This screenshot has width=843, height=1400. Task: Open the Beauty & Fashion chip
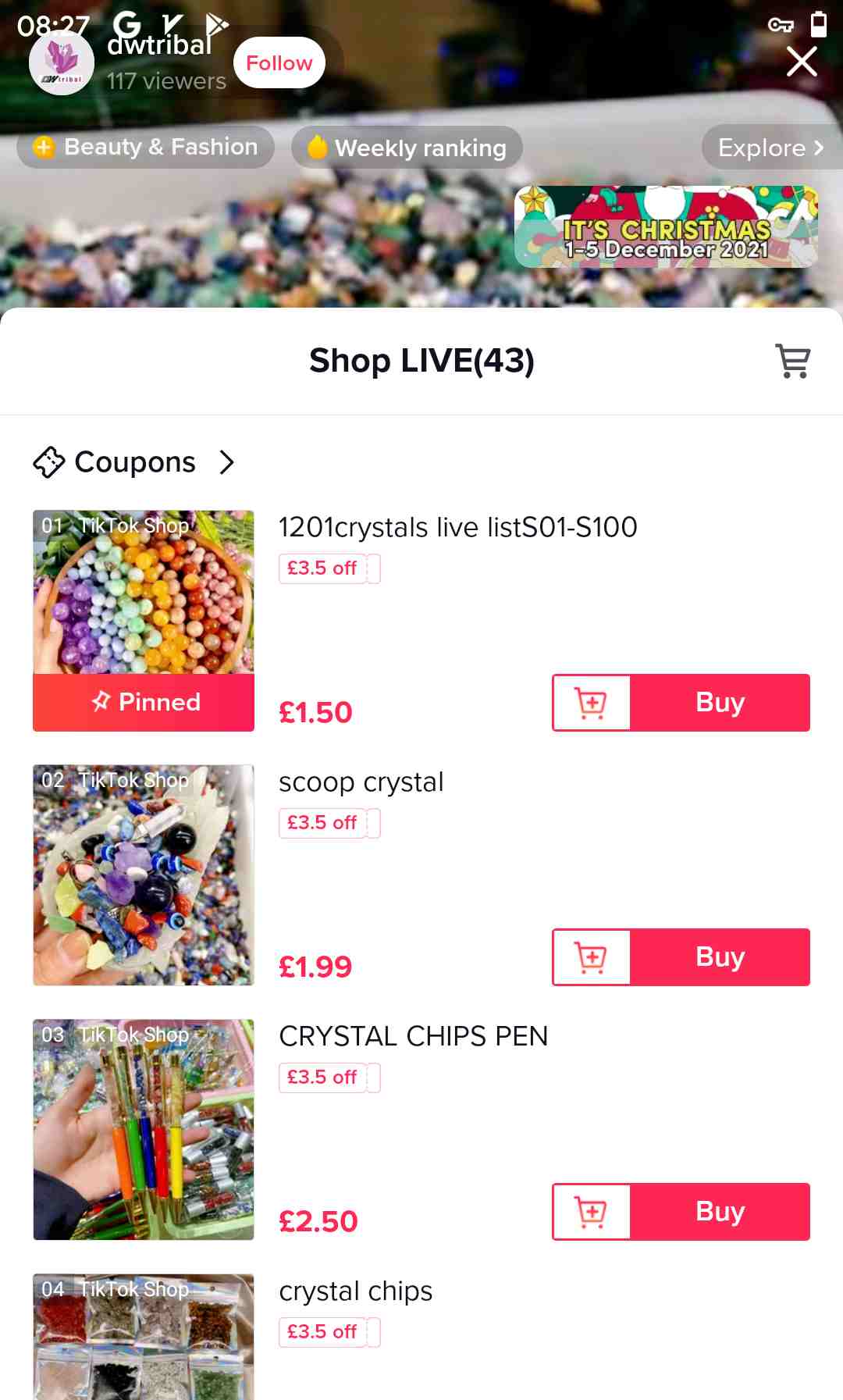(x=146, y=147)
